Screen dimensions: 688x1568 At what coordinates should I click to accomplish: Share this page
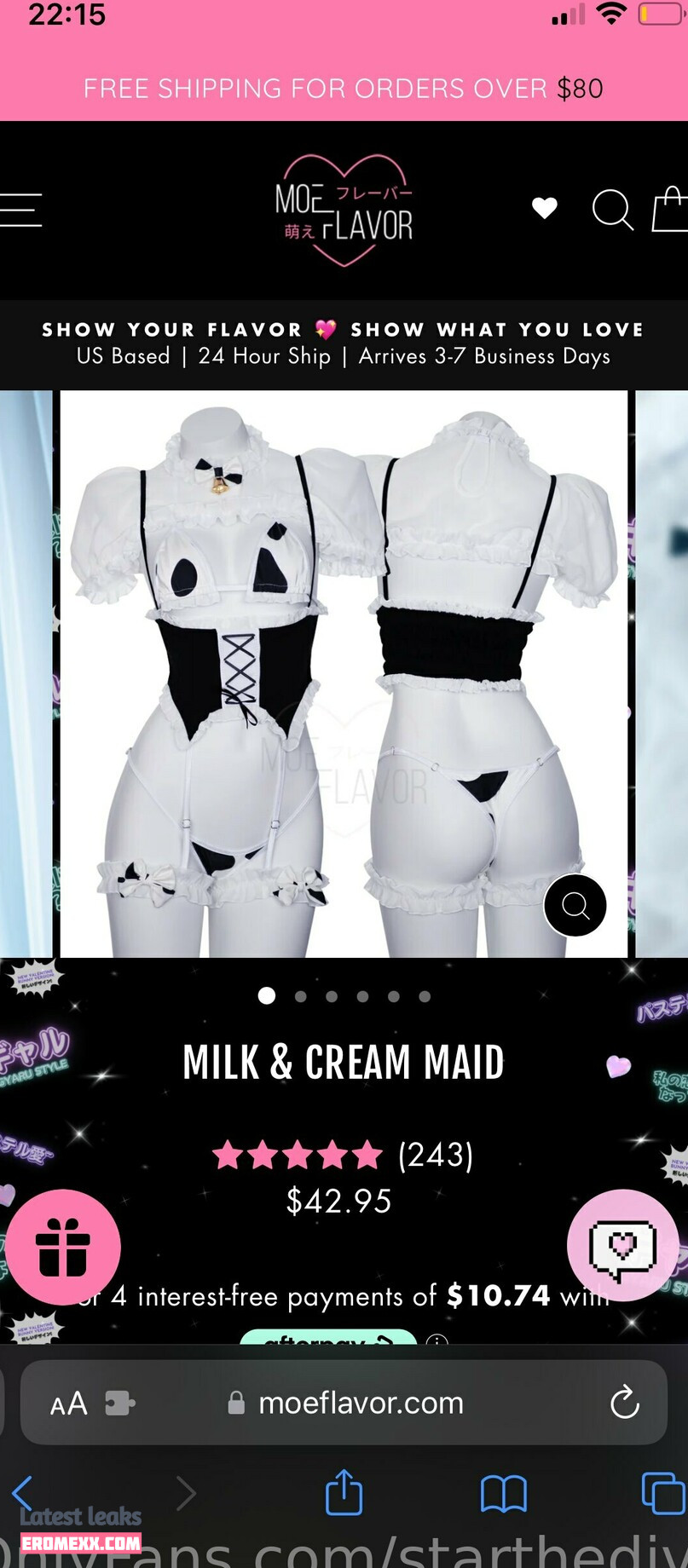[344, 1492]
